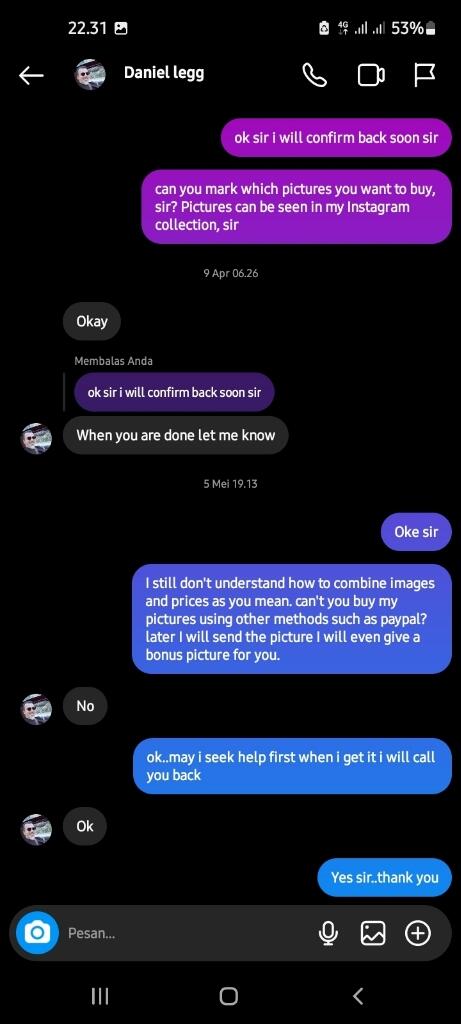Jump to the quoted reply 'ok sir i will confirm back soon sir'

tap(174, 392)
